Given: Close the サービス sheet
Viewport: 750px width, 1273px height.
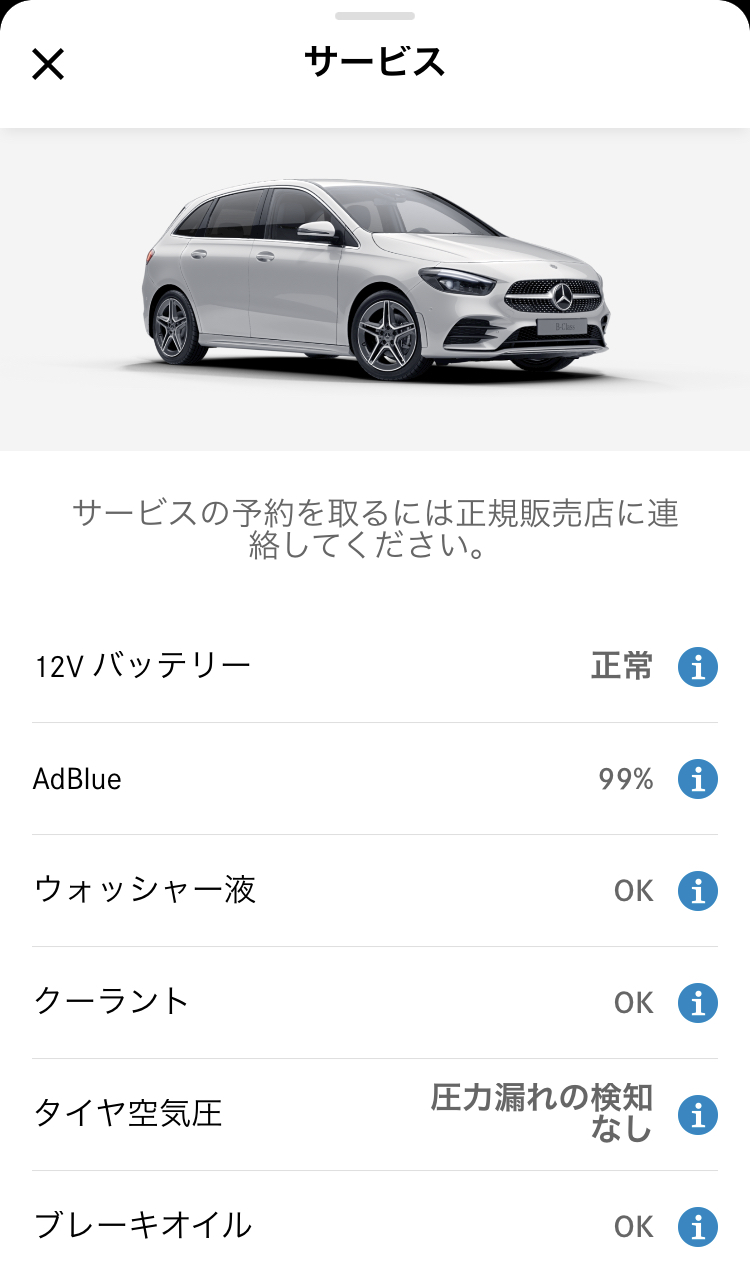Looking at the screenshot, I should (48, 64).
